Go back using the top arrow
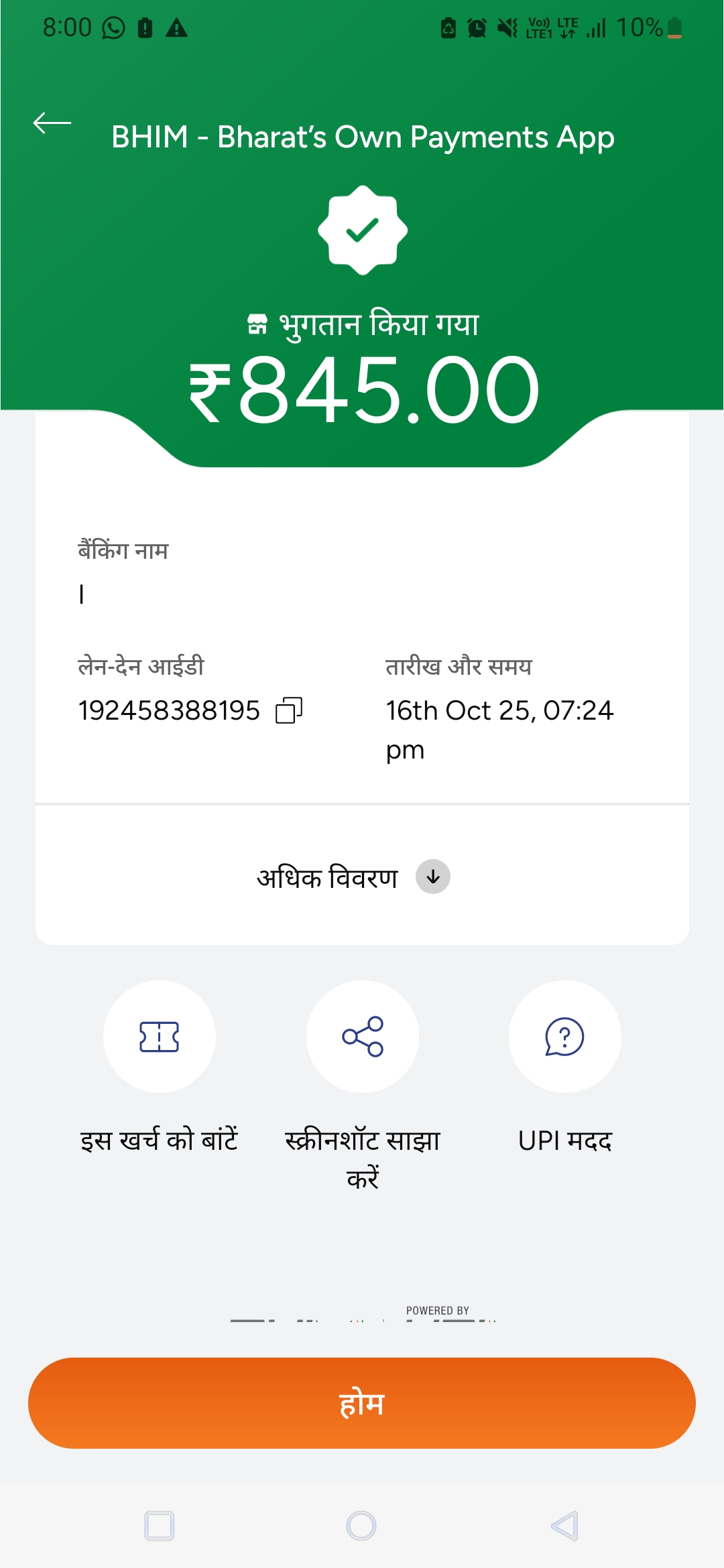 52,123
